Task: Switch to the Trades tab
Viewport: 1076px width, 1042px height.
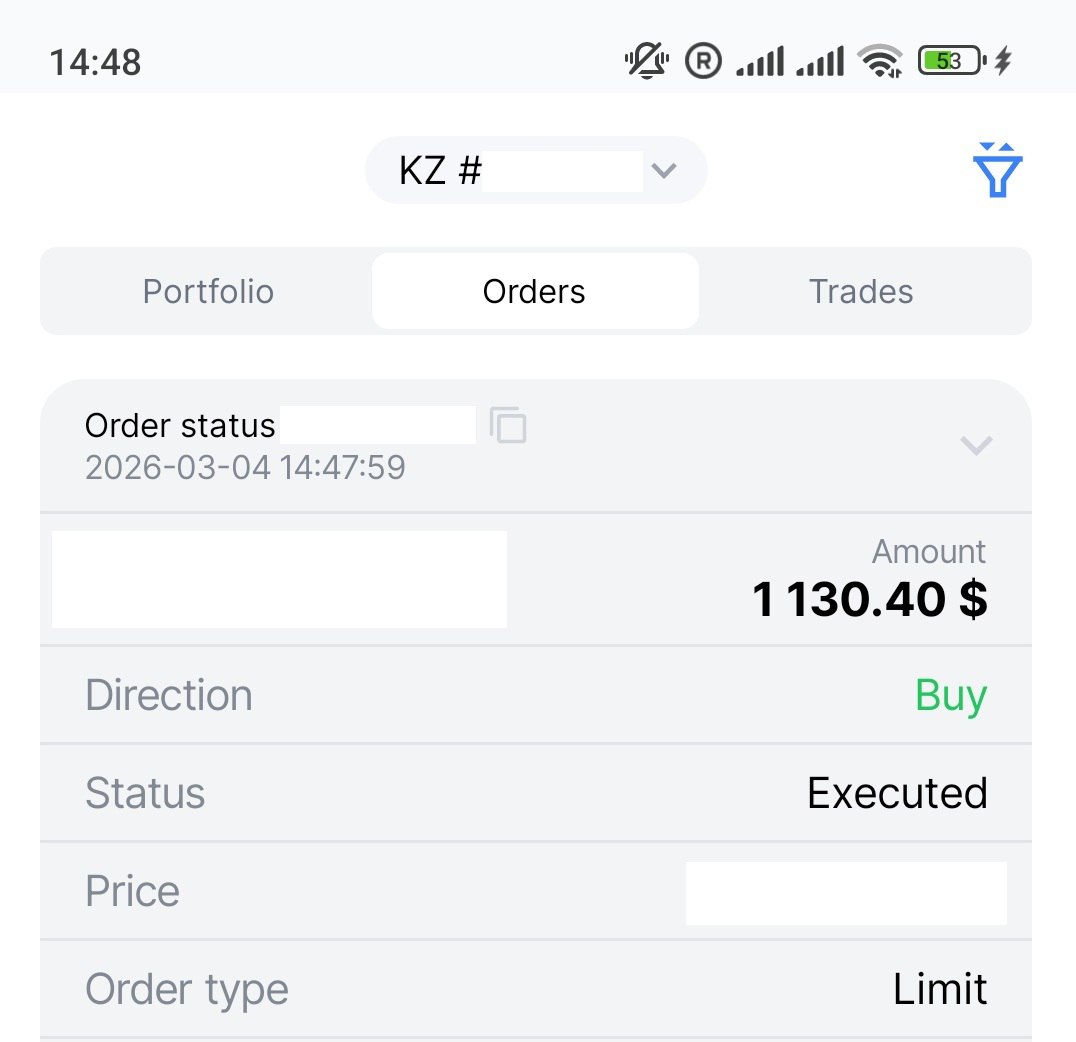Action: pos(861,292)
